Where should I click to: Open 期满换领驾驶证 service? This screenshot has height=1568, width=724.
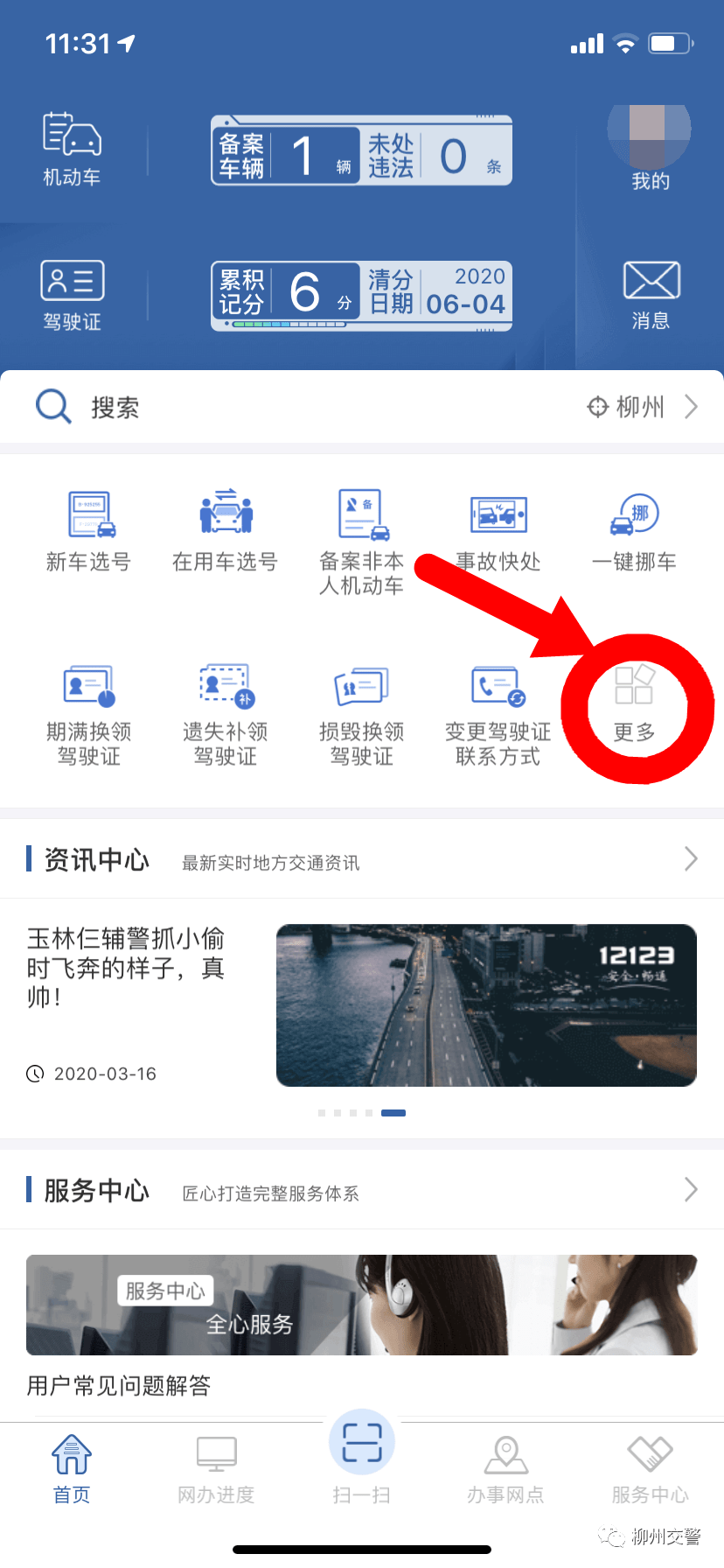click(x=88, y=714)
